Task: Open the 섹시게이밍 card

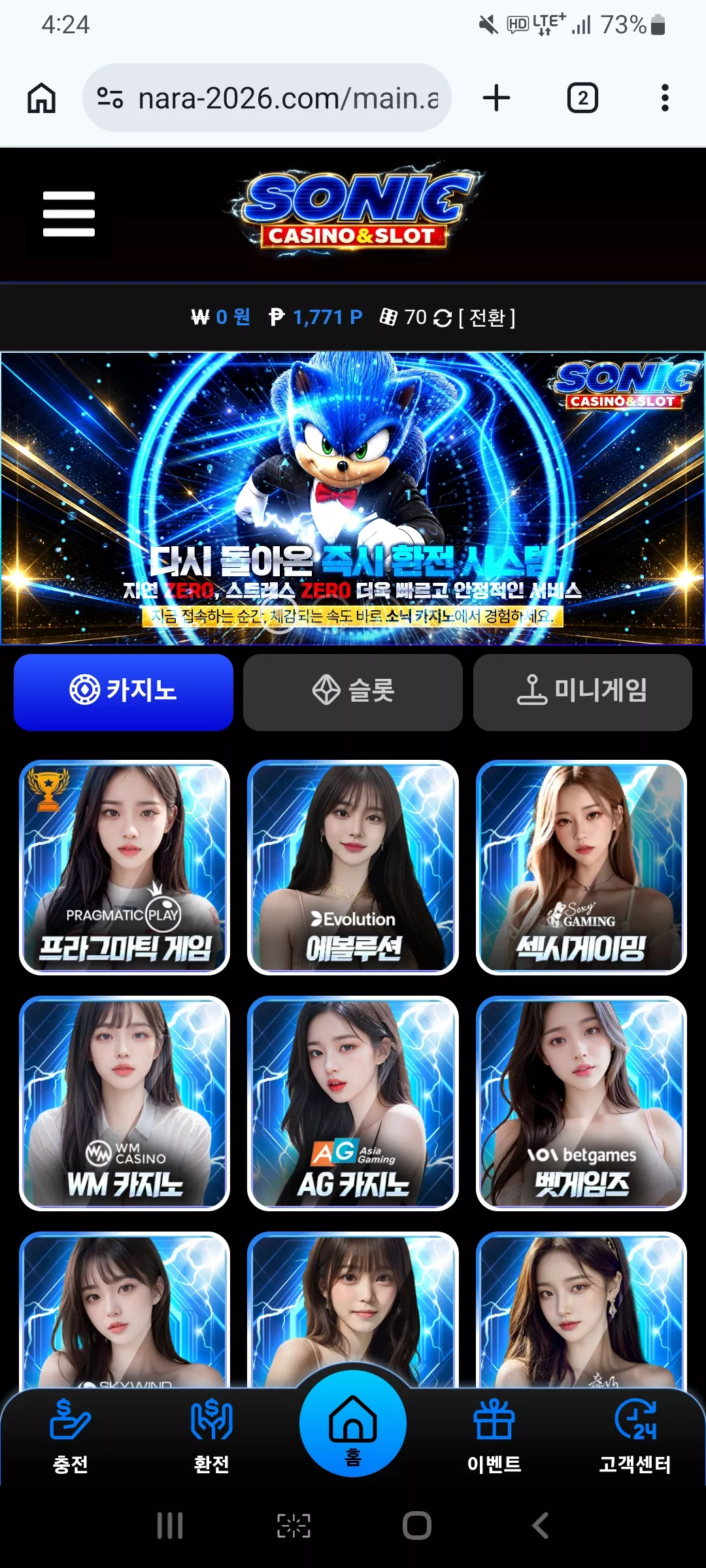Action: point(581,867)
